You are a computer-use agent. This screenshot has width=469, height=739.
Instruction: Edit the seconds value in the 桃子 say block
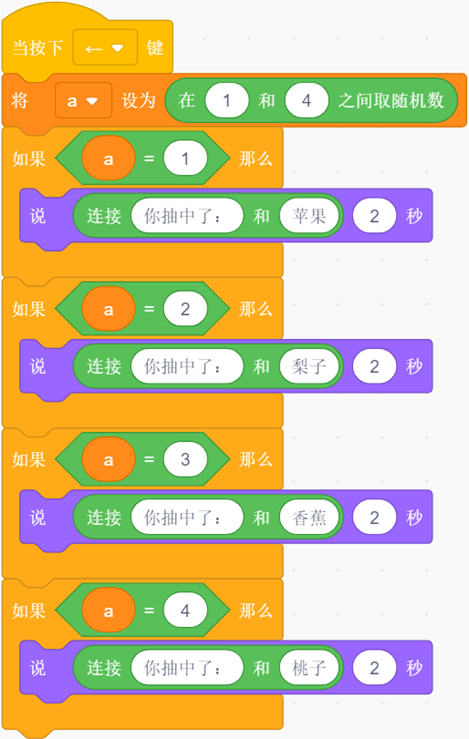pos(374,668)
